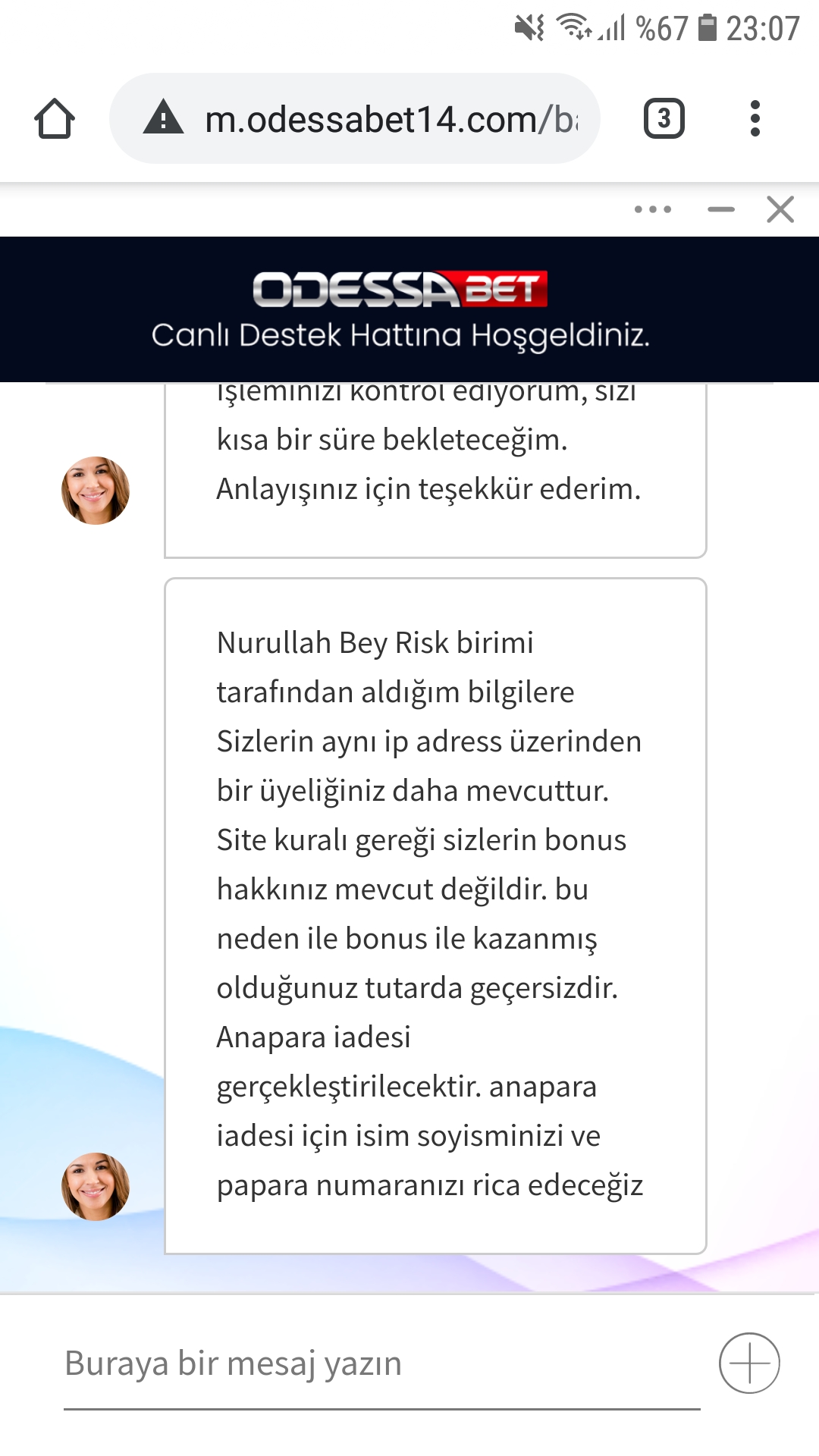Open the chat widget's three-dot options
The width and height of the screenshot is (819, 1456).
pyautogui.click(x=653, y=209)
